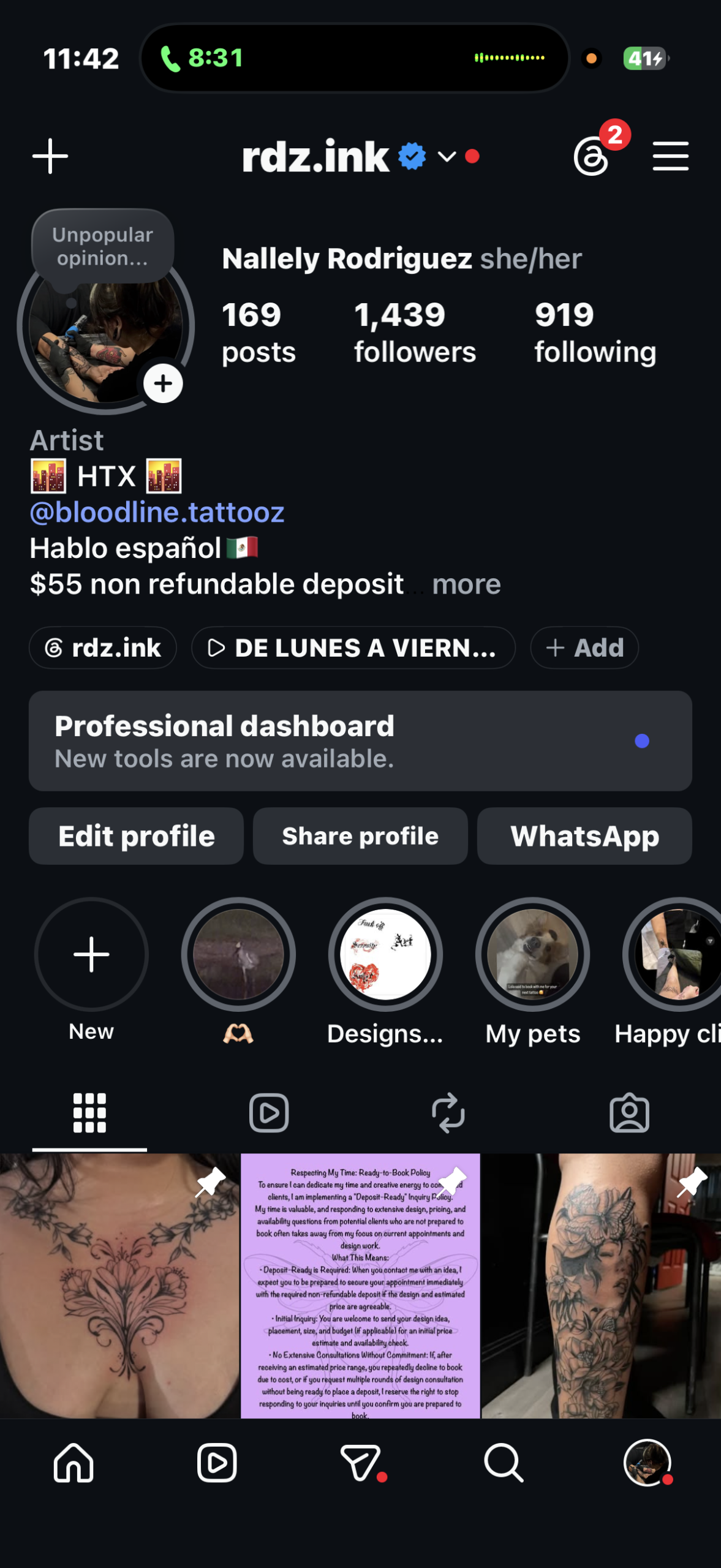Open the @bloodline.tattooz link in bio
This screenshot has width=721, height=1568.
pyautogui.click(x=157, y=512)
